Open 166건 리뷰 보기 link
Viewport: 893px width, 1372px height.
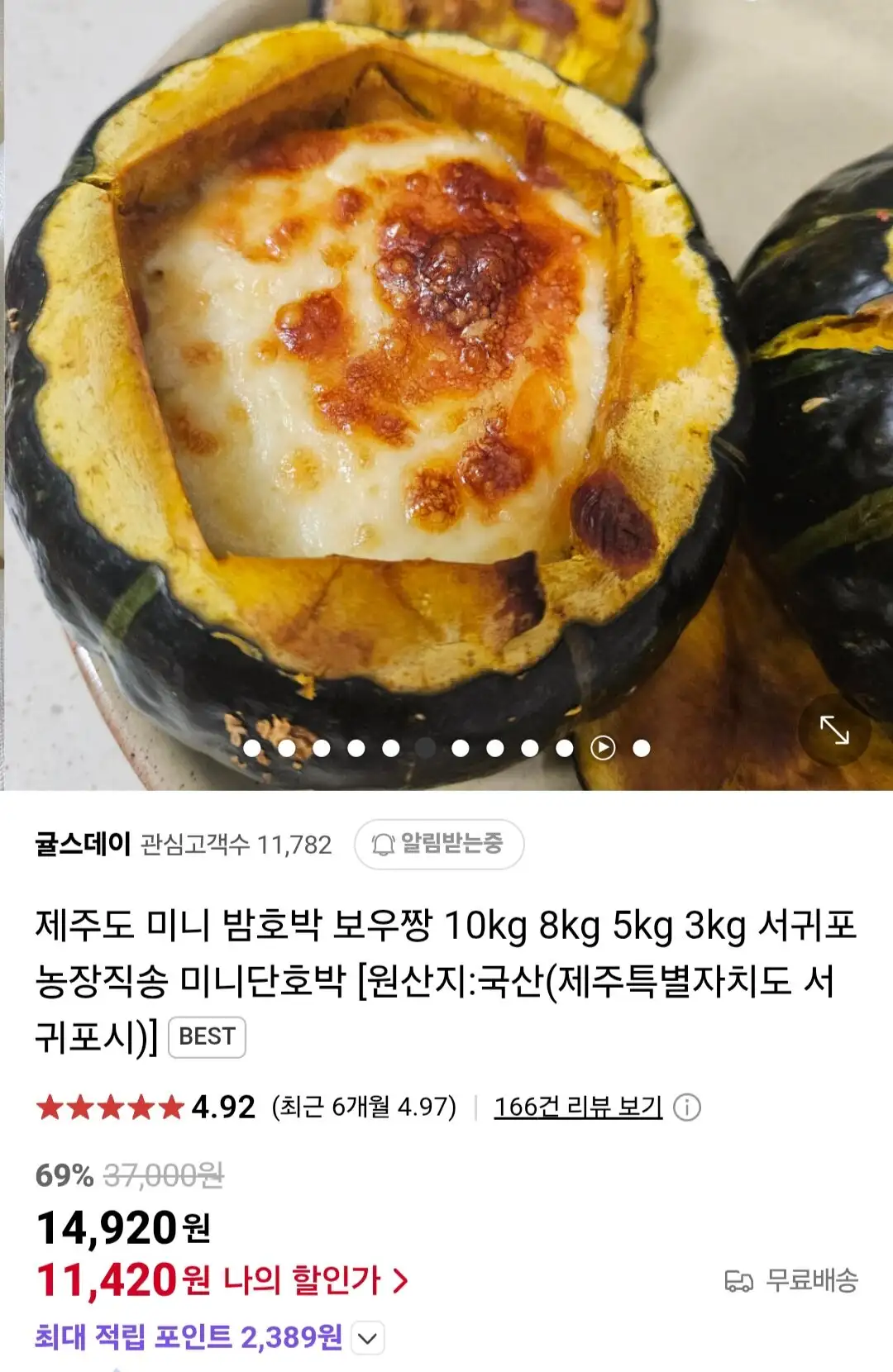point(578,1107)
